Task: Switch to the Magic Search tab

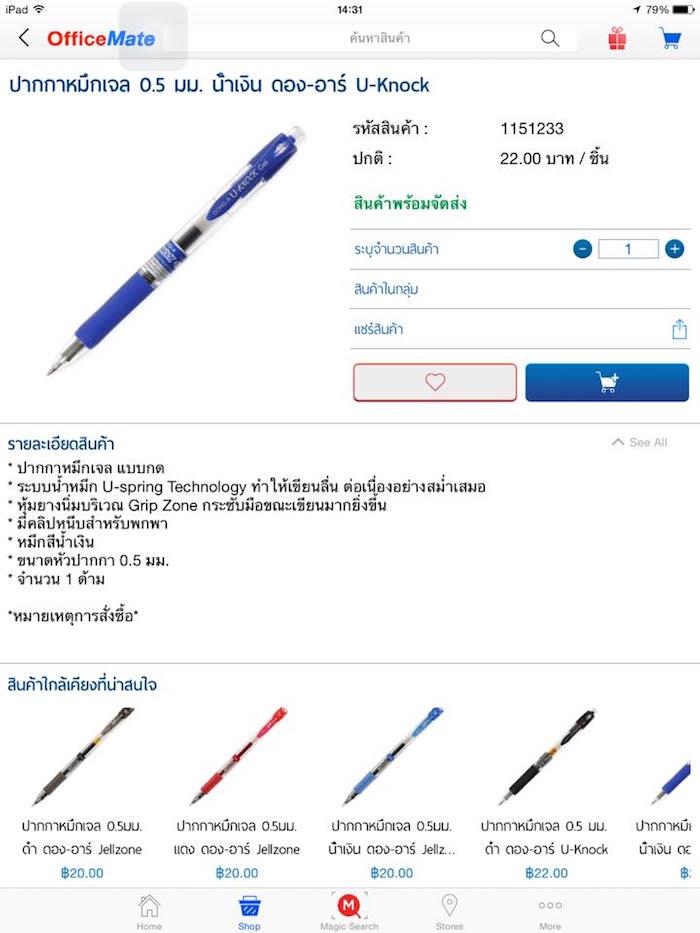Action: 349,911
